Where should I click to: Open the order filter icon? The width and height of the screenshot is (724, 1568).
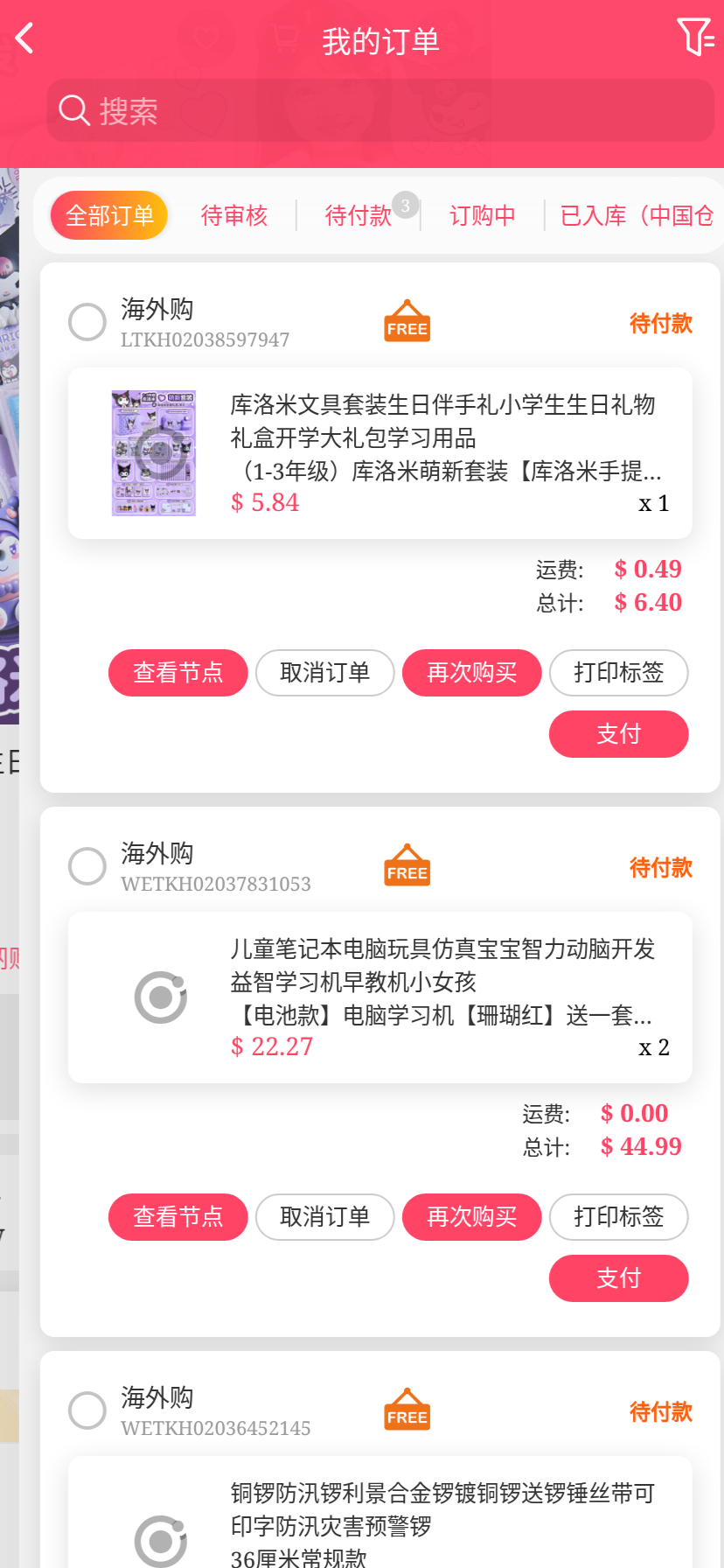point(694,38)
